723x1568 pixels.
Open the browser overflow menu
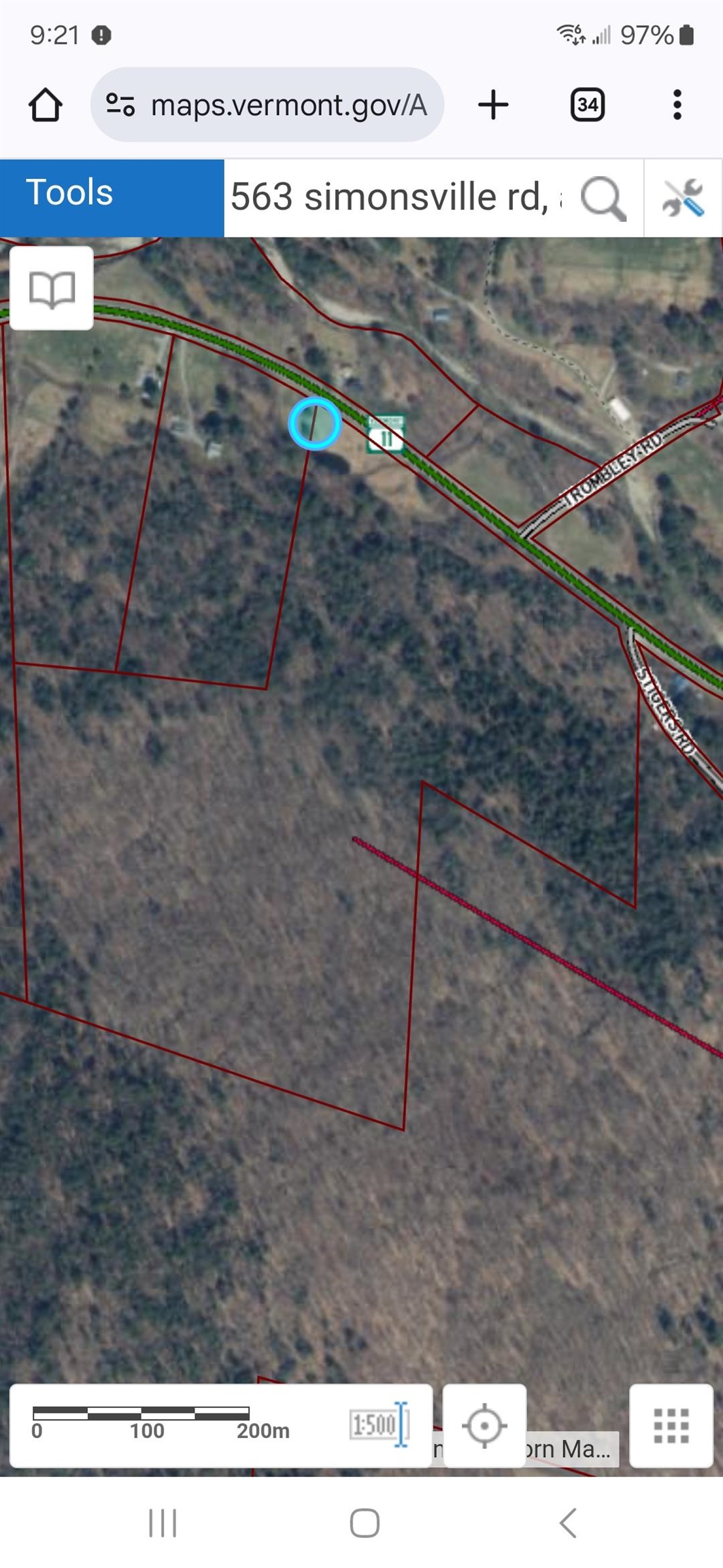(x=677, y=105)
